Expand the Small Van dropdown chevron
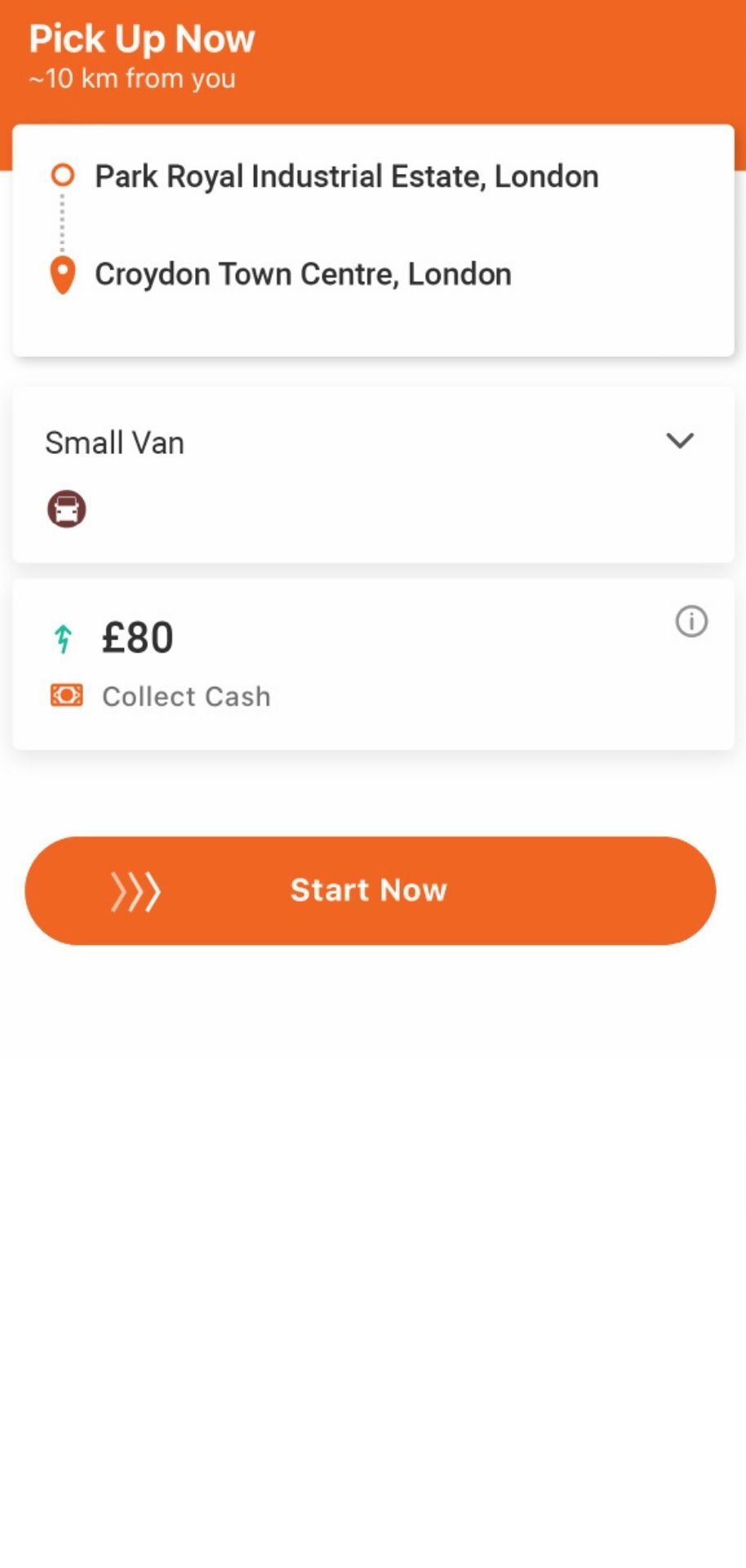The height and width of the screenshot is (1568, 746). [680, 441]
